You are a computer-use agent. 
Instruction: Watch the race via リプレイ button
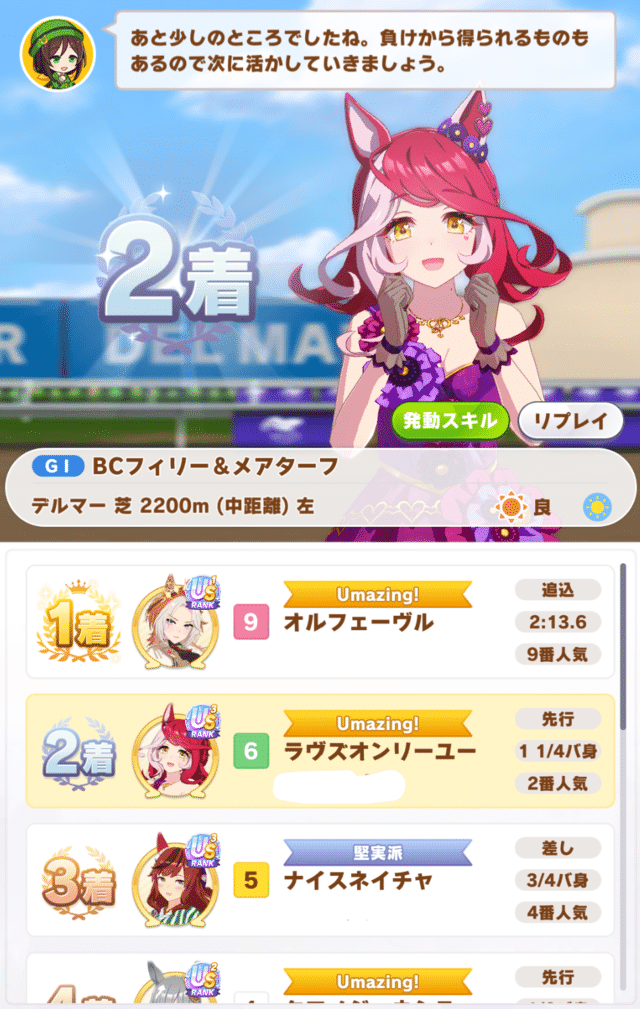click(571, 421)
